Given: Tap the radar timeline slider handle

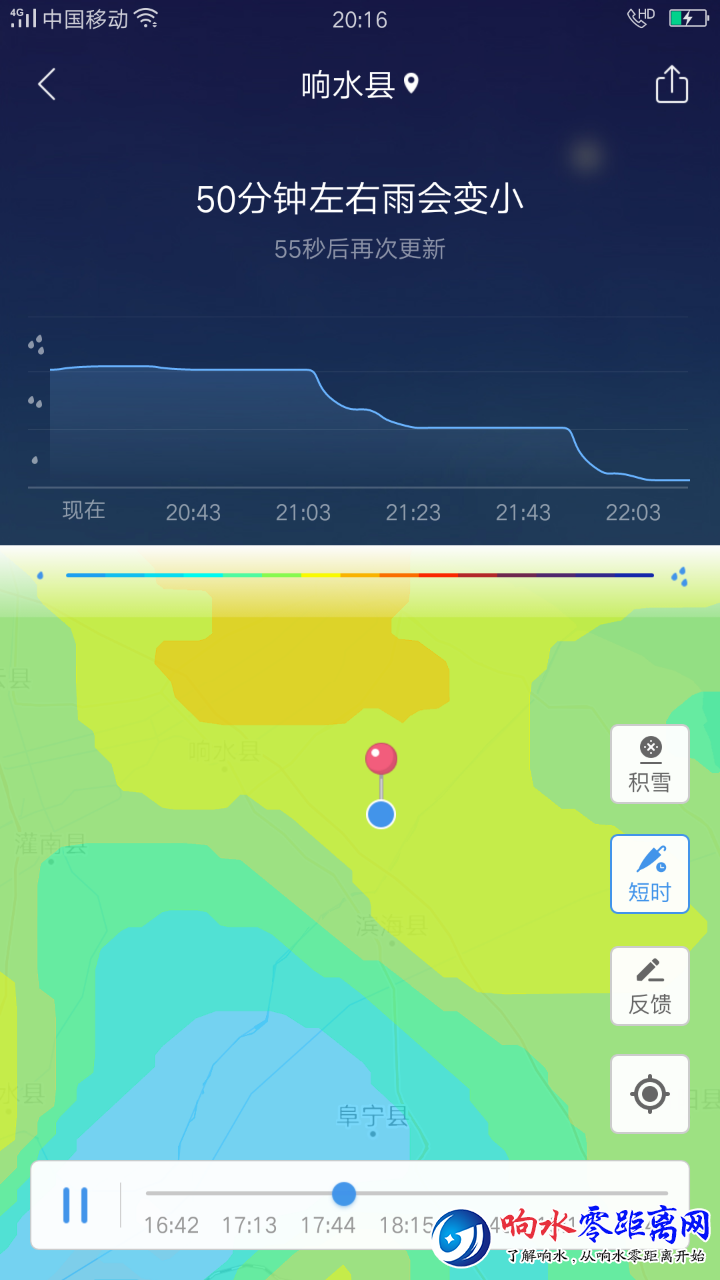Looking at the screenshot, I should click(344, 1193).
